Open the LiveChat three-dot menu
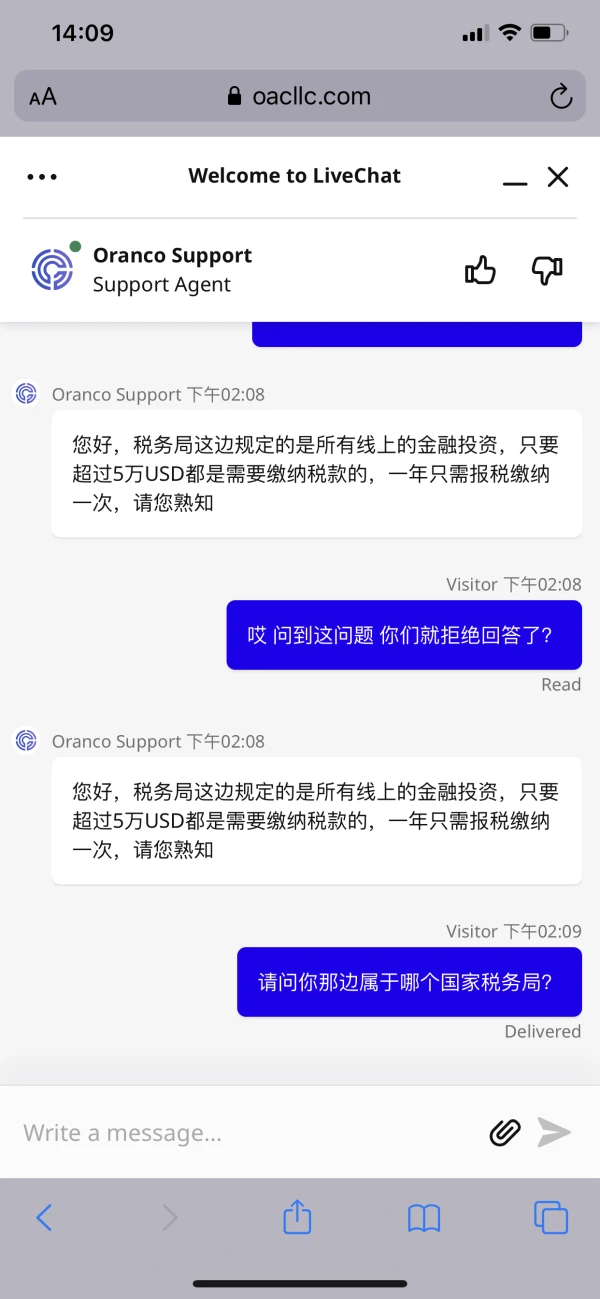 [42, 177]
